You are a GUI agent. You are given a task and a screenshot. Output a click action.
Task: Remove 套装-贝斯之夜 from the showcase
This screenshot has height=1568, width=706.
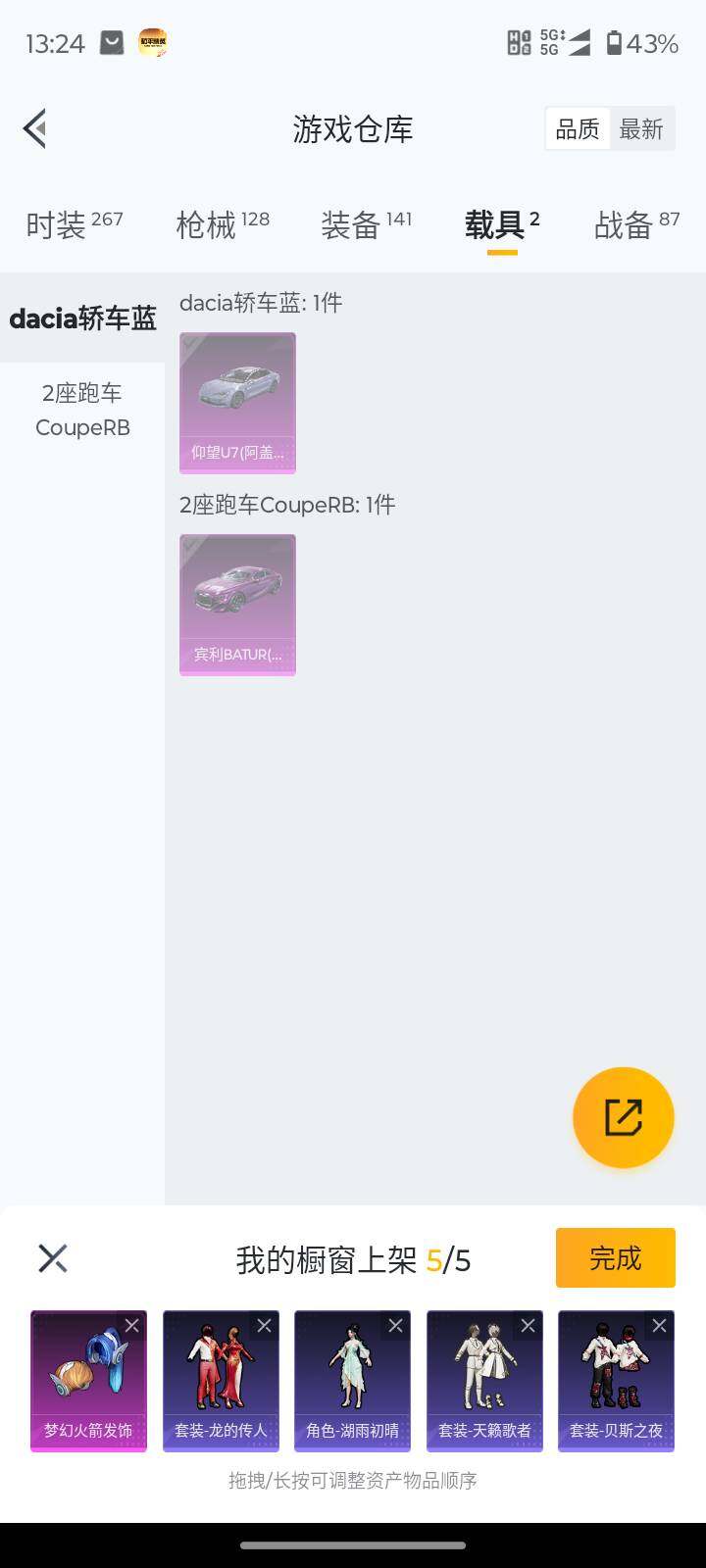click(x=659, y=1326)
